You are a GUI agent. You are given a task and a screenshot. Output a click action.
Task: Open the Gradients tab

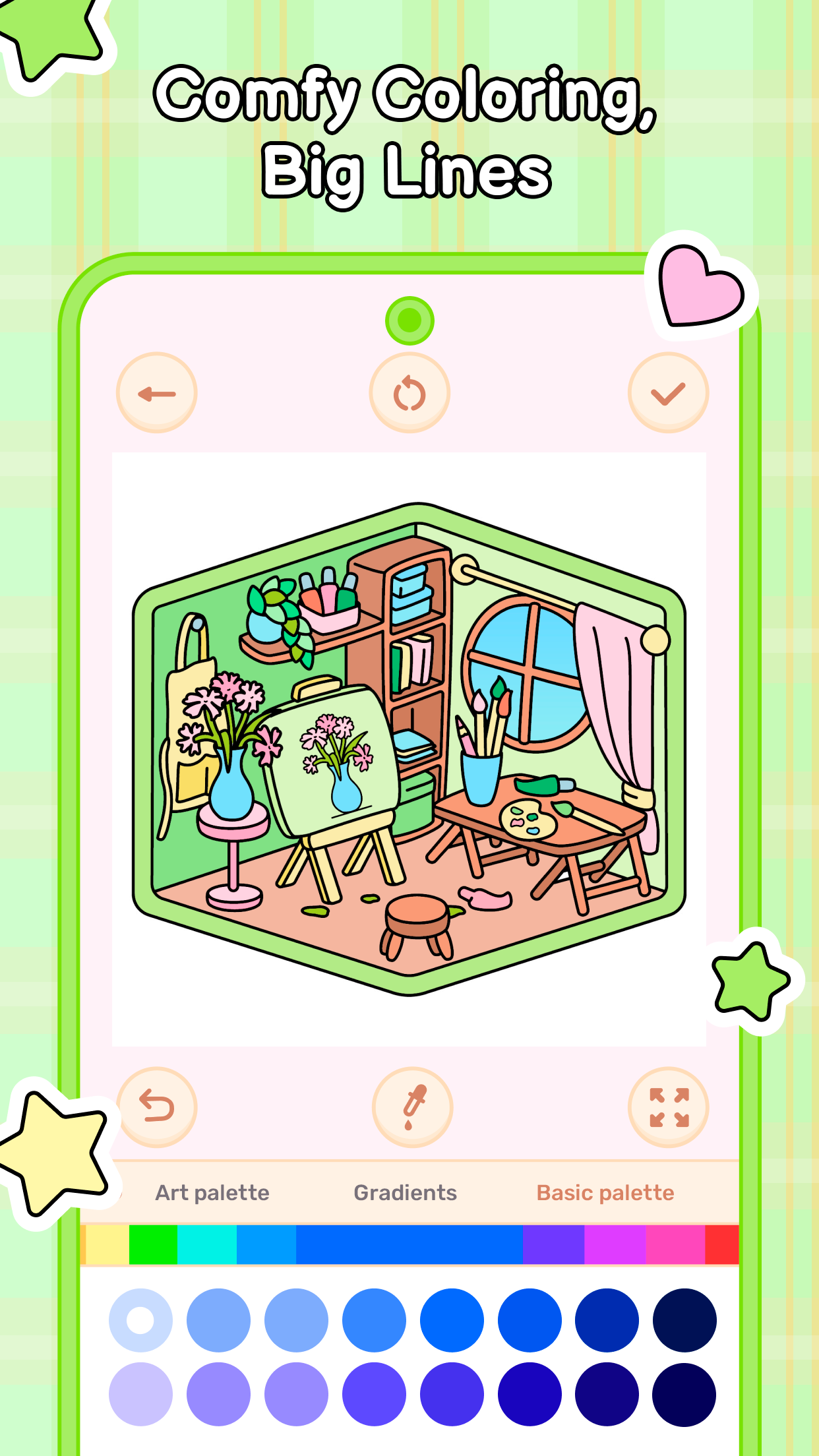tap(406, 1192)
